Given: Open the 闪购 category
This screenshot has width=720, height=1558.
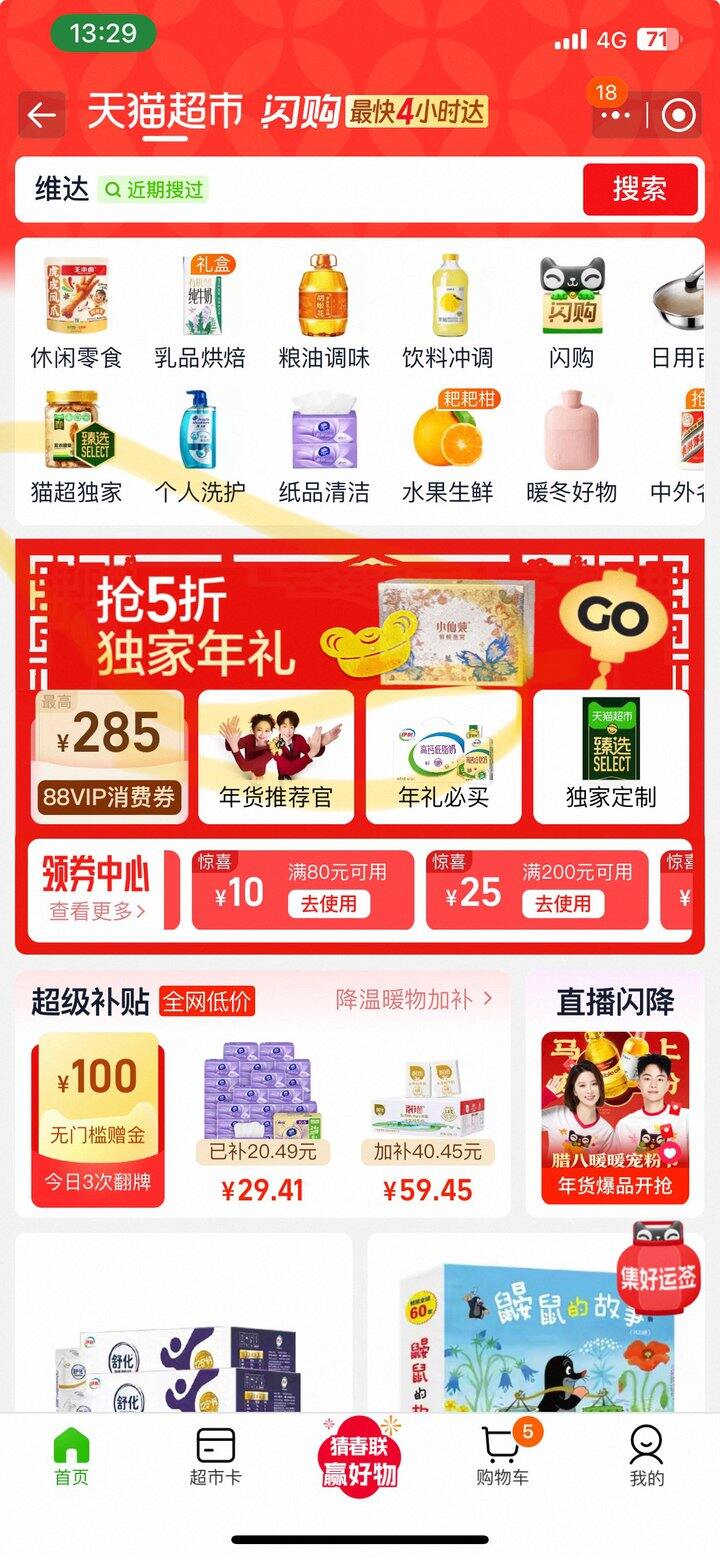Looking at the screenshot, I should 572,312.
